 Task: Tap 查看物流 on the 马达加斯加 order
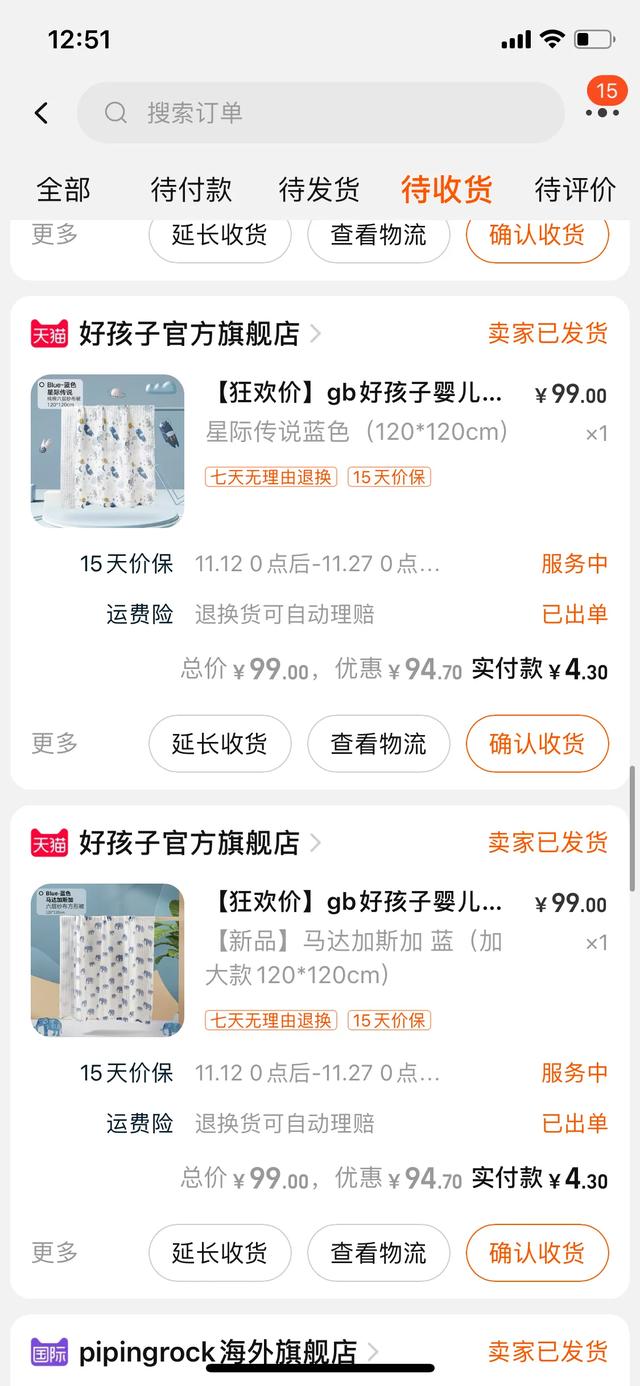(378, 1253)
